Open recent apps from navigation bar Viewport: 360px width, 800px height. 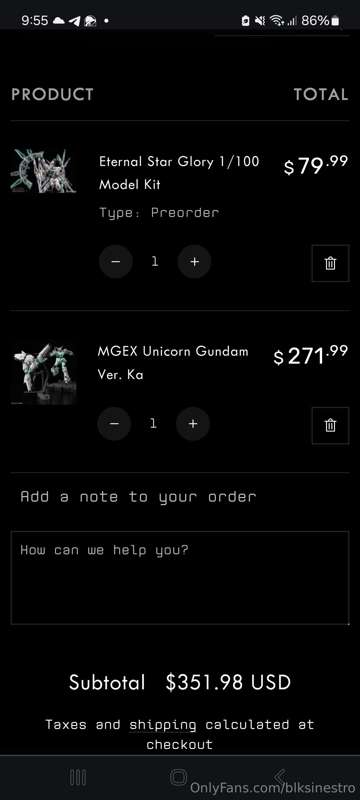click(78, 778)
